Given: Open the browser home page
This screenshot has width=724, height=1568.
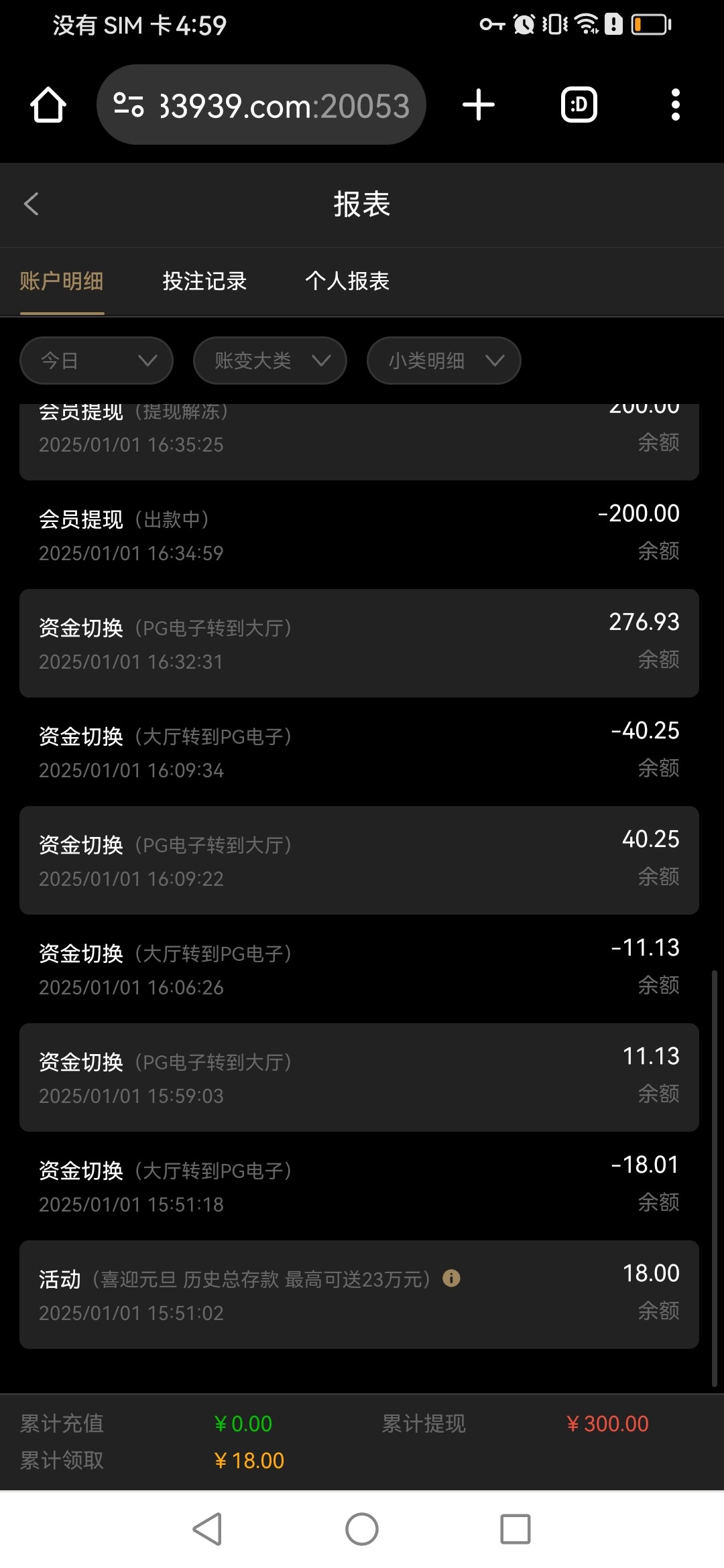Looking at the screenshot, I should pyautogui.click(x=48, y=105).
